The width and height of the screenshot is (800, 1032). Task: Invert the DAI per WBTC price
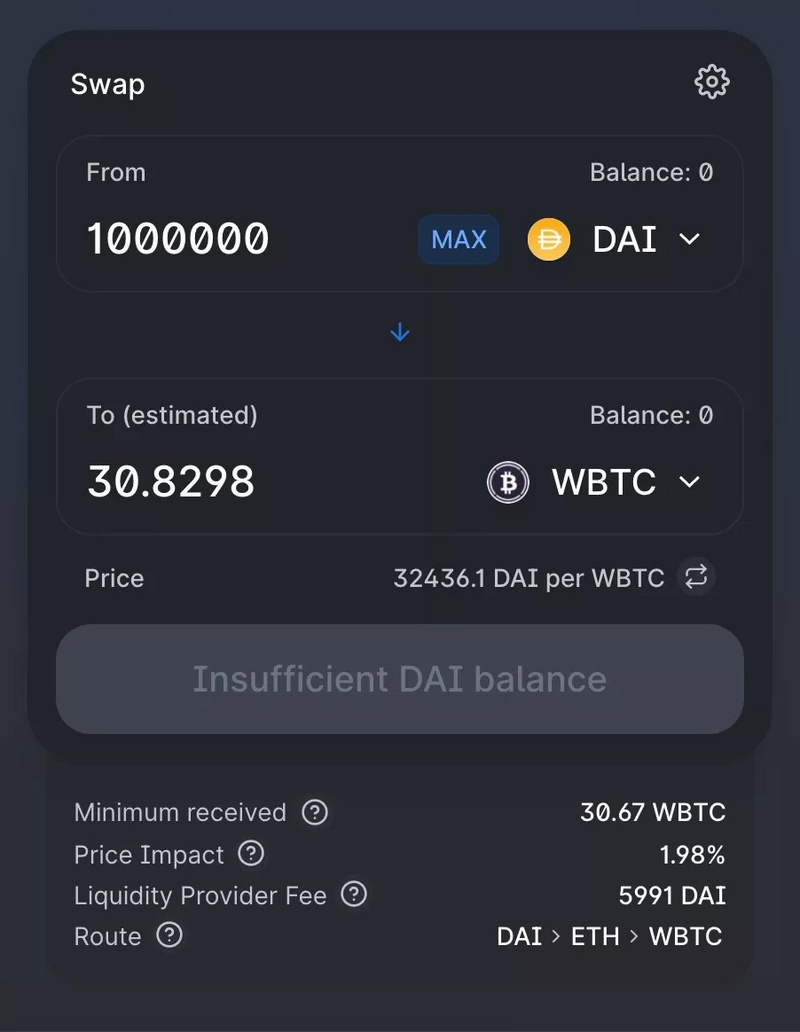[x=696, y=577]
